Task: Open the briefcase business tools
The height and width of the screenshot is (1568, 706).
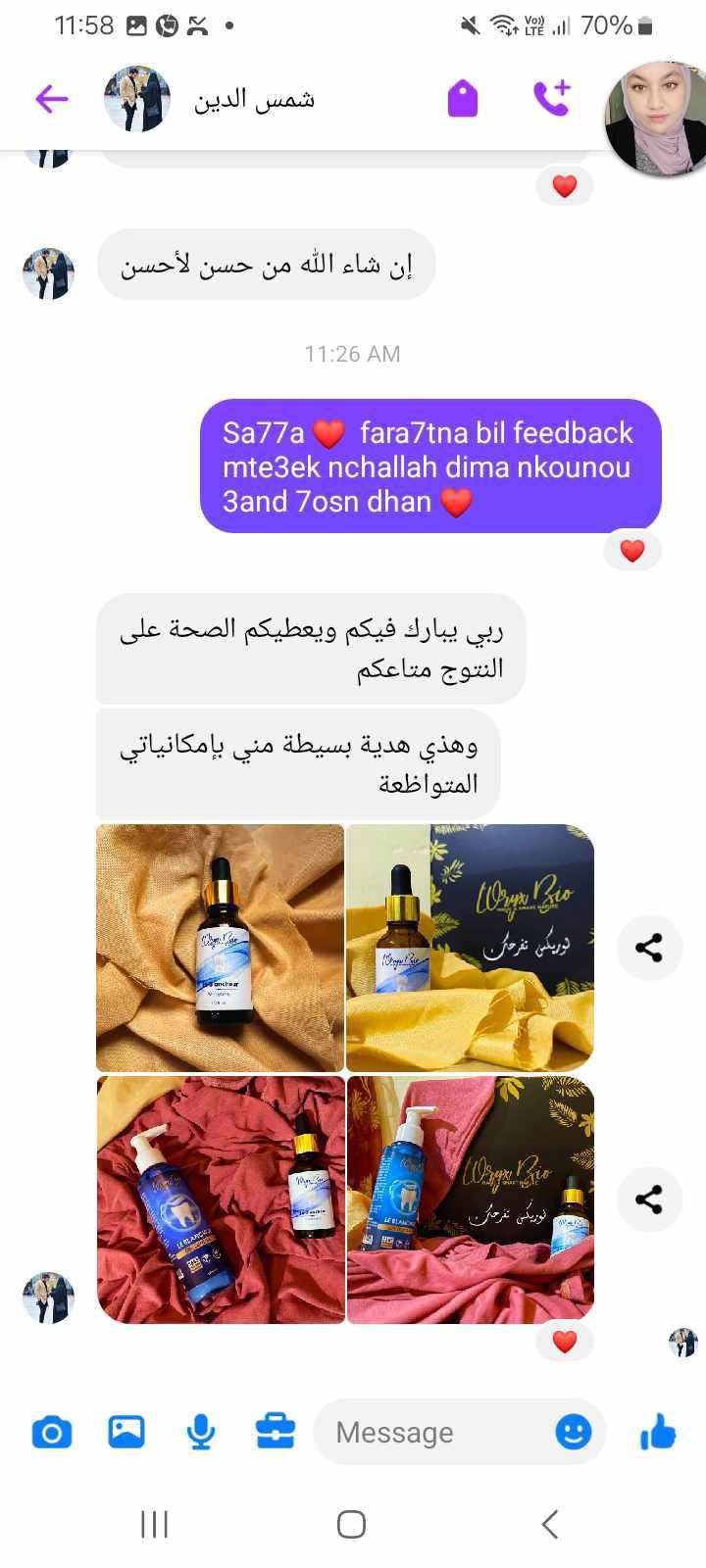Action: 276,1433
